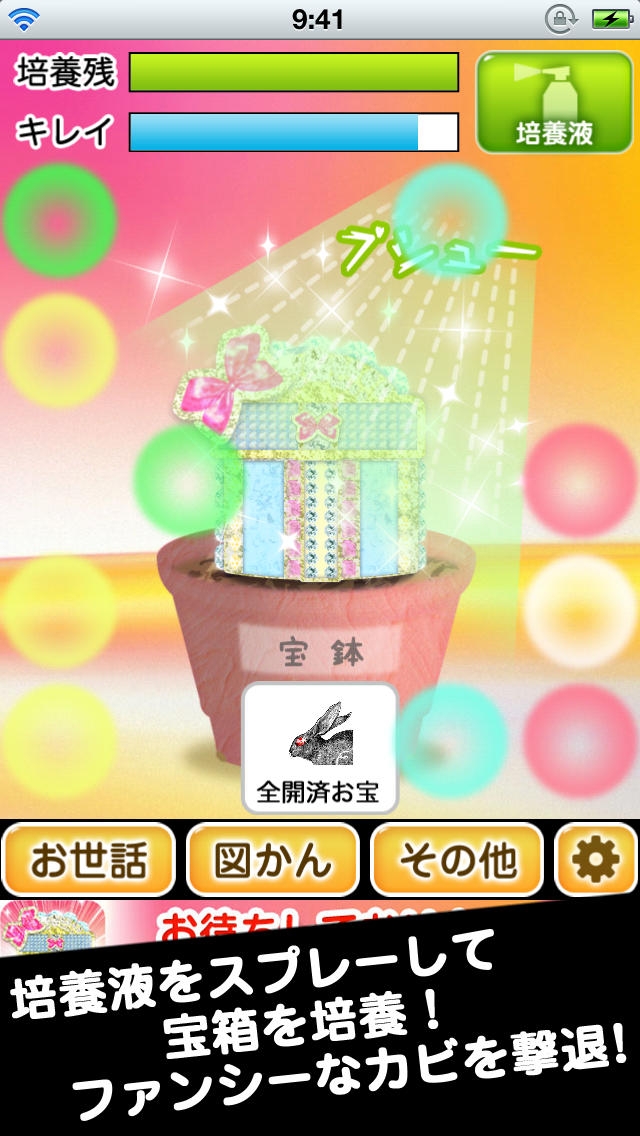Spray the 培養液 culture liquid
This screenshot has height=1136, width=640.
click(555, 102)
